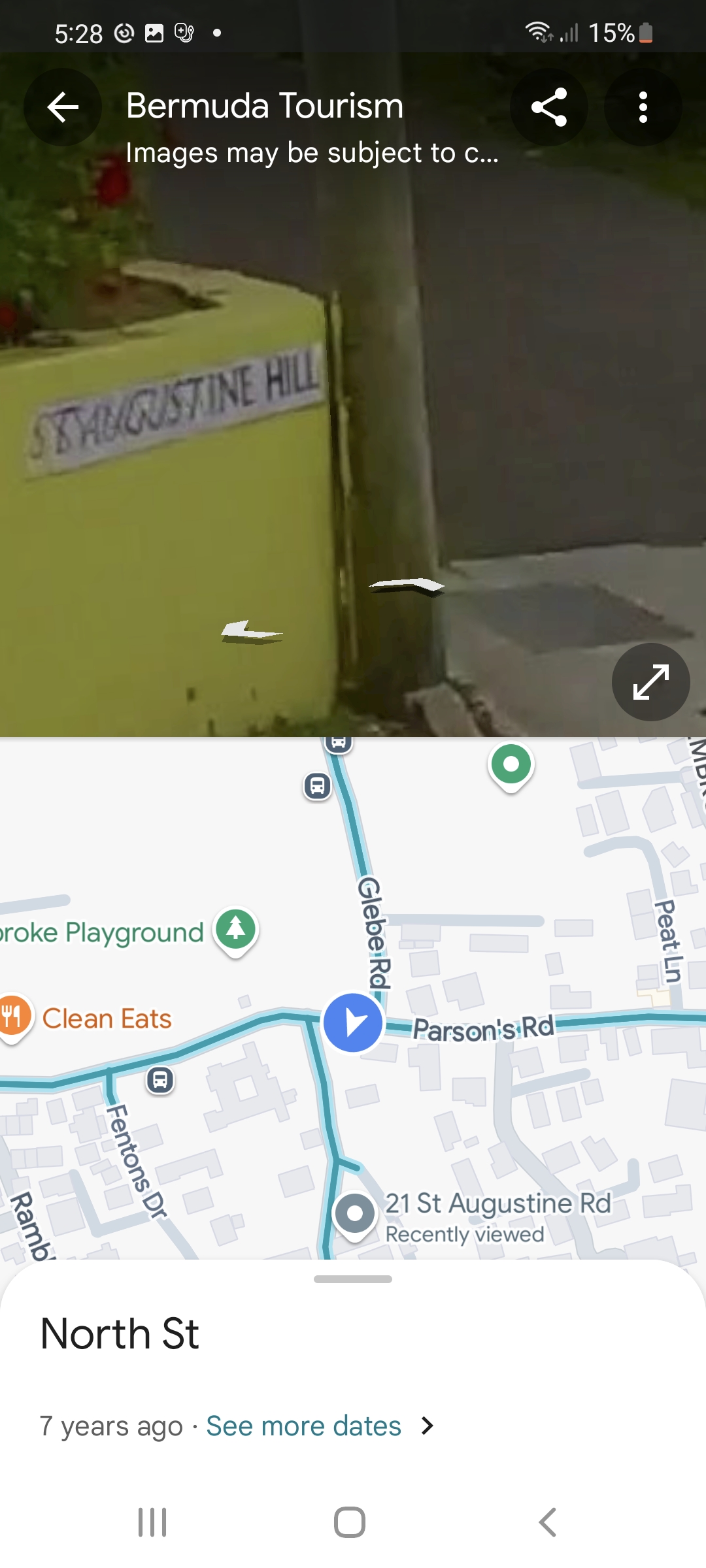706x1568 pixels.
Task: Expand the North St bottom sheet handle
Action: [353, 1279]
